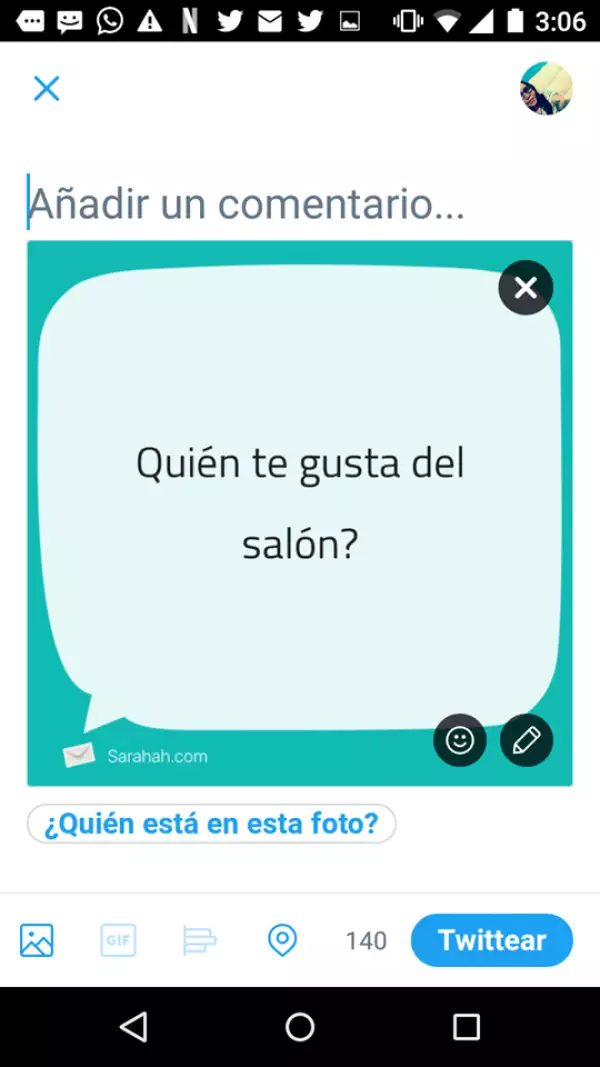
Task: Add your location to the tweet
Action: pyautogui.click(x=283, y=940)
